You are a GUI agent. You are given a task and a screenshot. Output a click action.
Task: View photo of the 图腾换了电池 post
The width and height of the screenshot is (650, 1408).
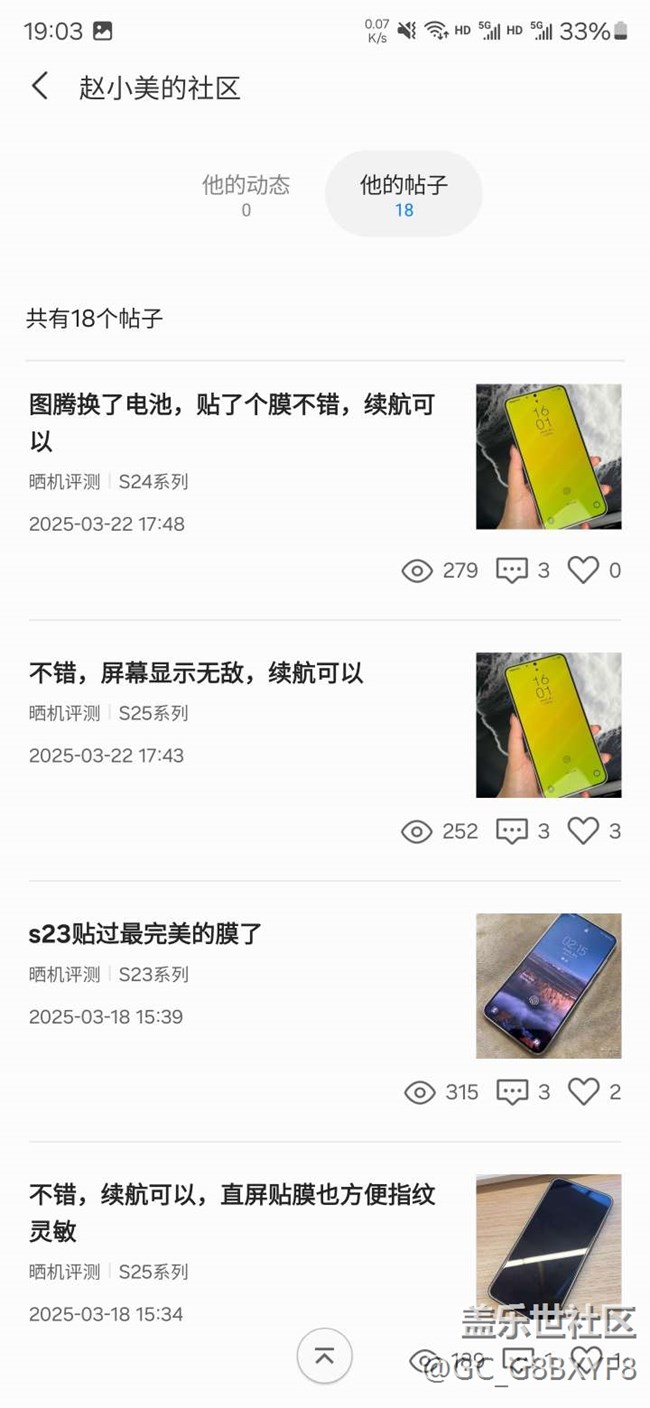pyautogui.click(x=548, y=457)
